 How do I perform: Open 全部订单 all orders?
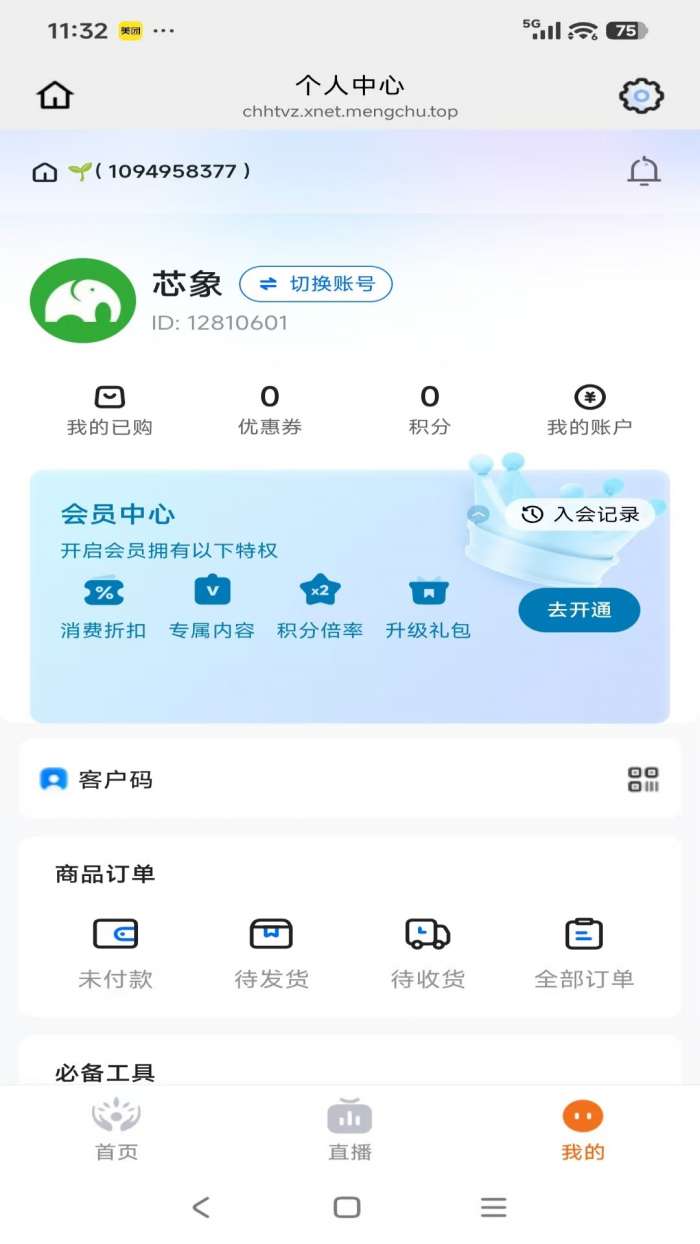coord(584,953)
